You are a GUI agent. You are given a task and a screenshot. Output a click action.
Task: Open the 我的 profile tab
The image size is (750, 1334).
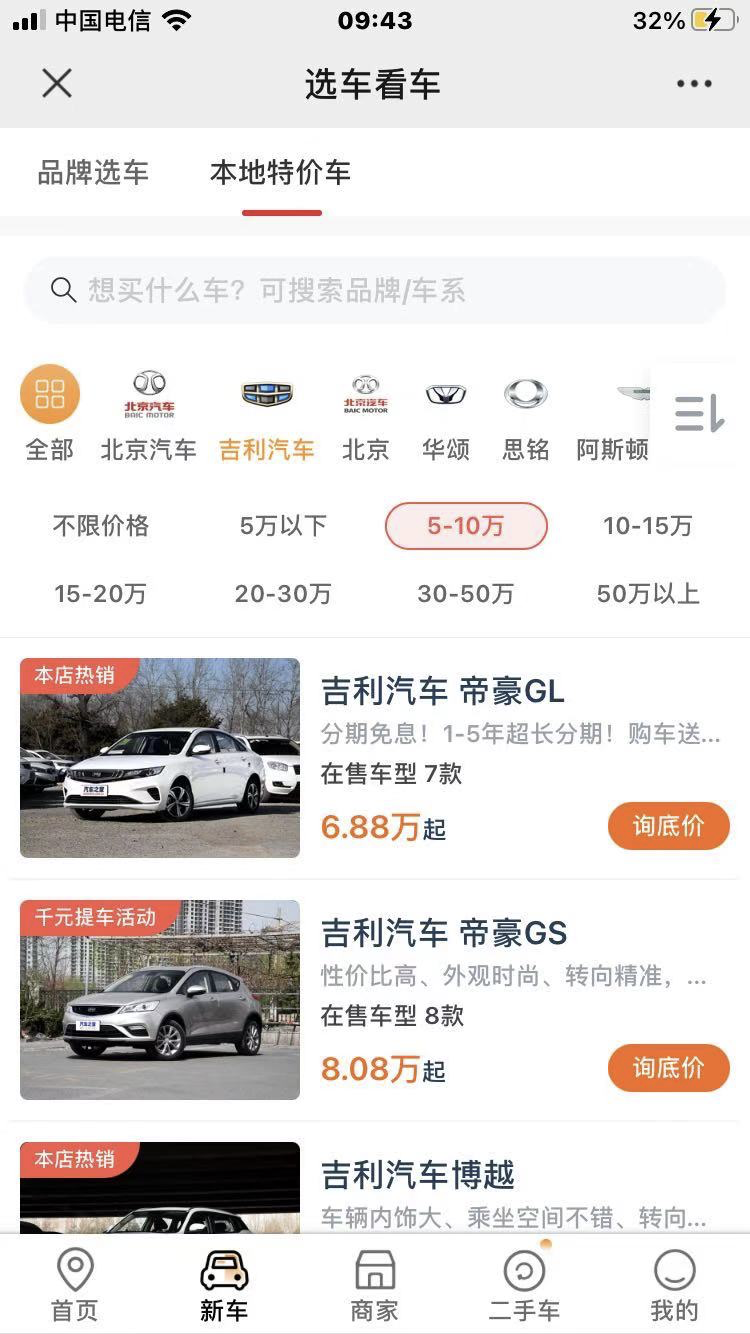[x=674, y=1286]
